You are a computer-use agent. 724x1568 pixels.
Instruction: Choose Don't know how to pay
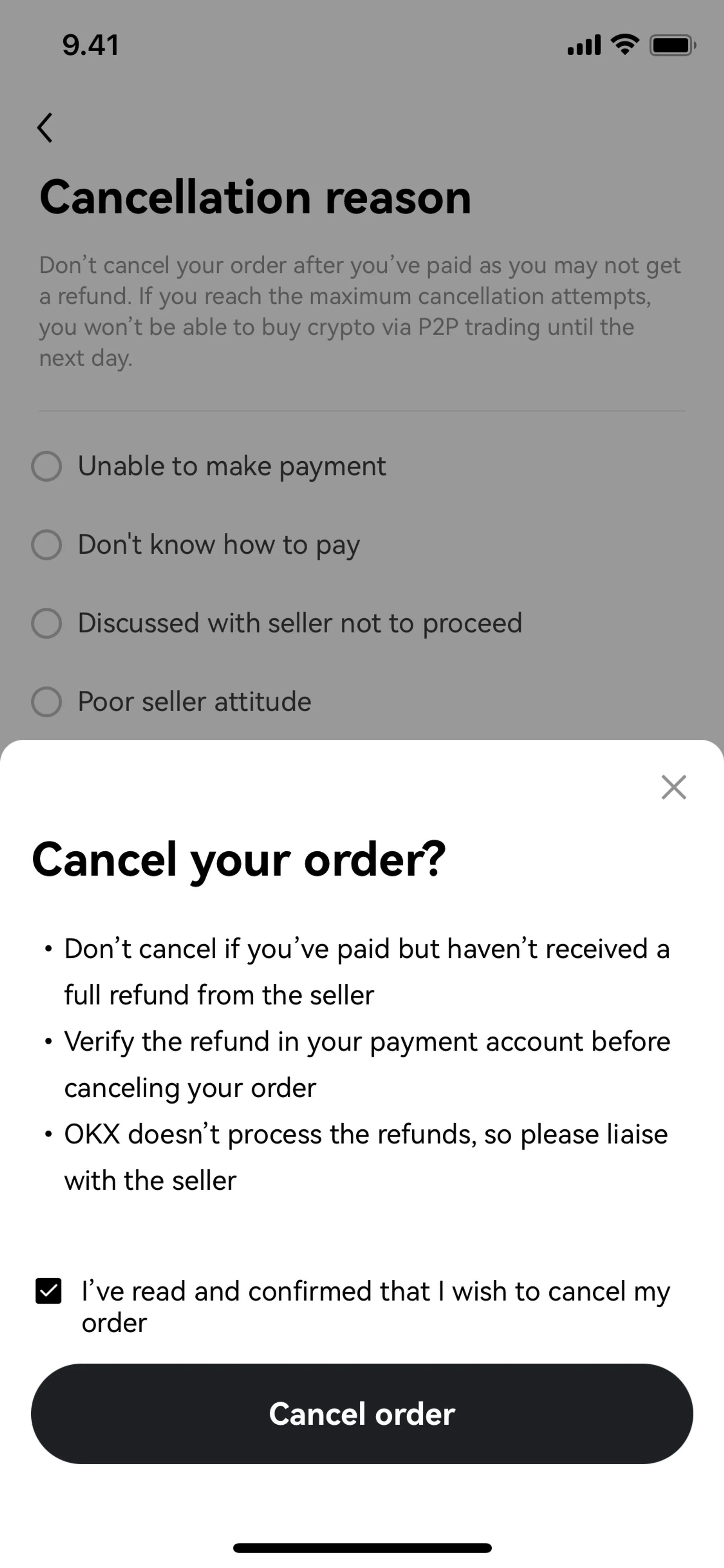click(47, 544)
